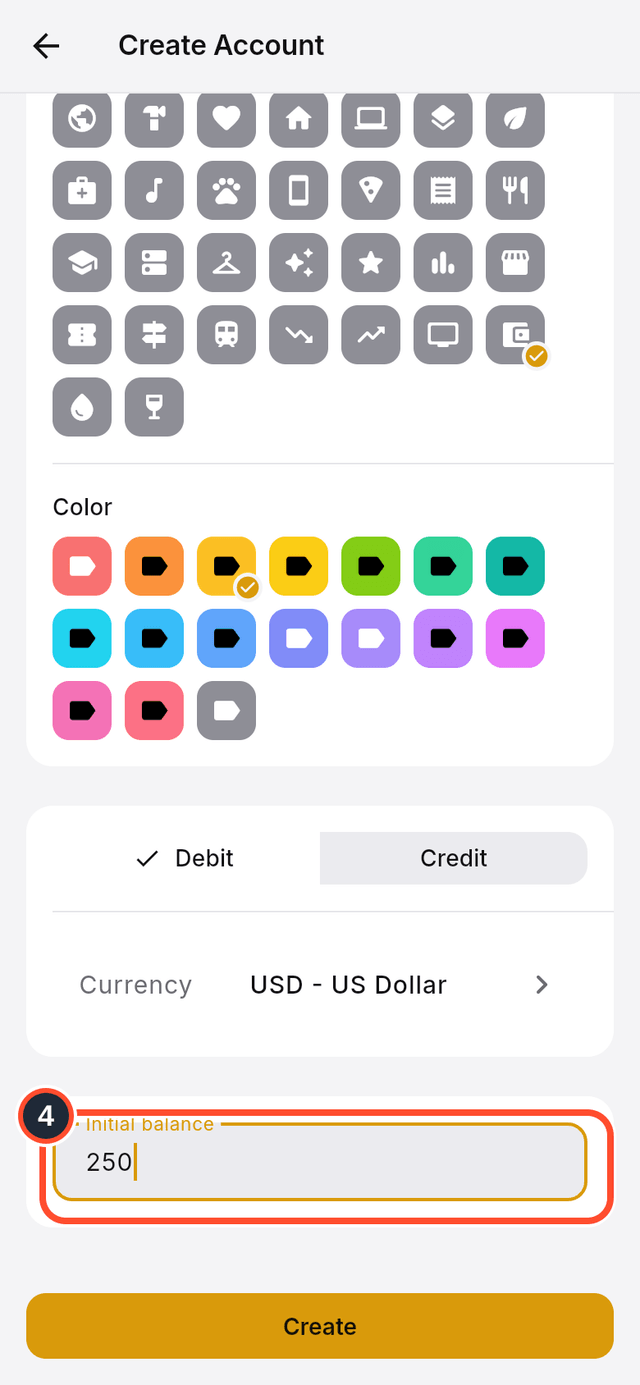Select the heart icon for the account
The width and height of the screenshot is (640, 1385).
(226, 119)
